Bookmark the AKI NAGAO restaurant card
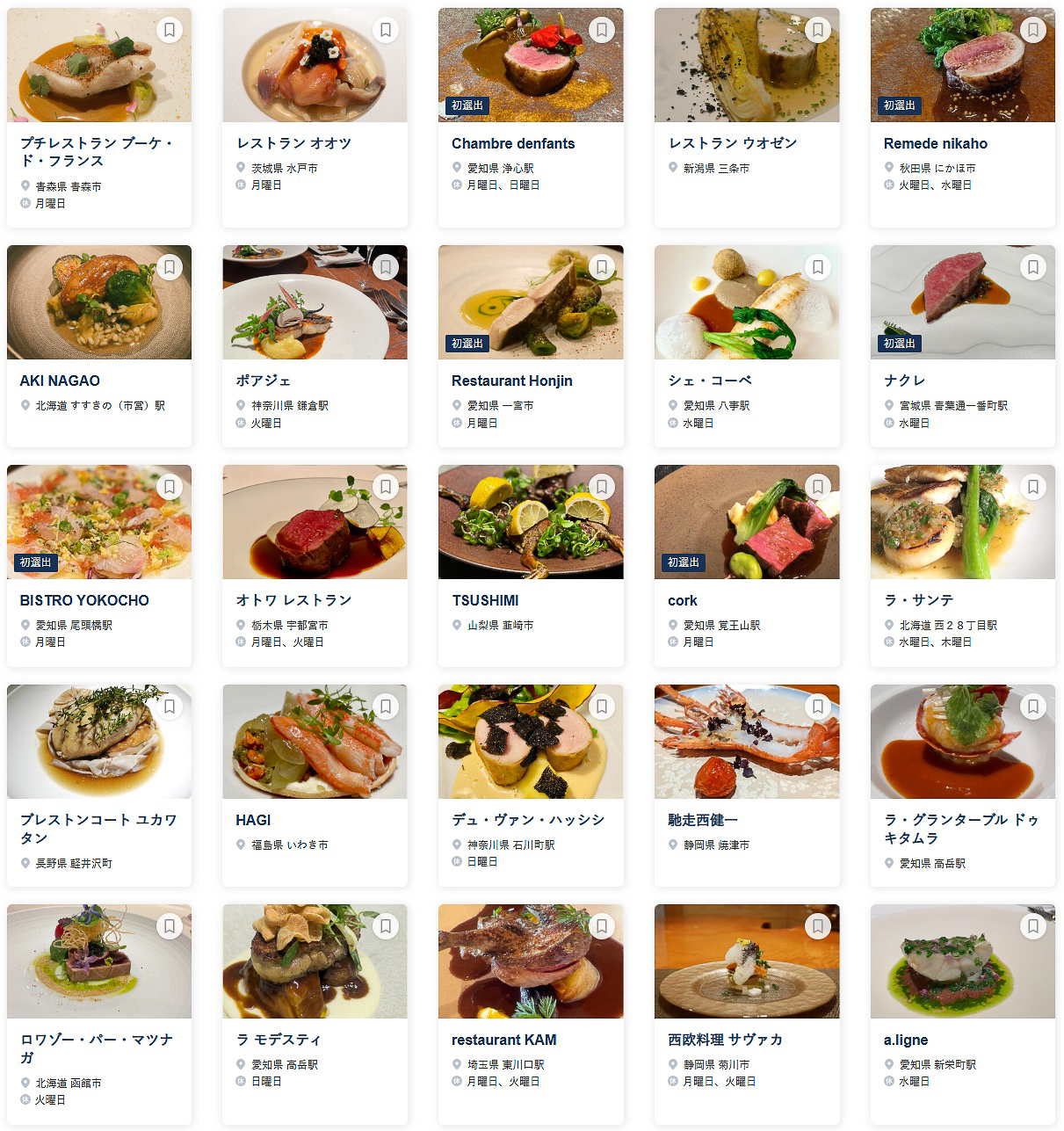The image size is (1064, 1131). click(170, 266)
